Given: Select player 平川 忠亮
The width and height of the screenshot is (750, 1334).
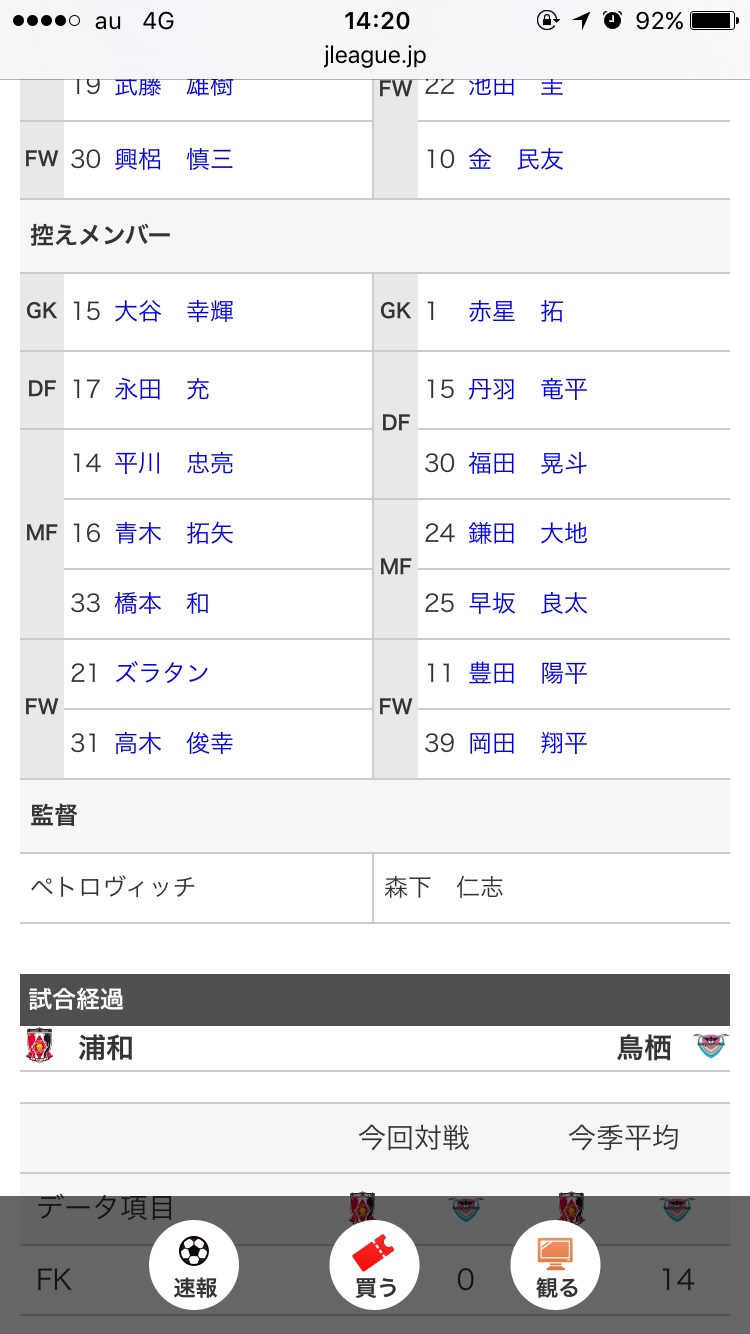Looking at the screenshot, I should 174,463.
